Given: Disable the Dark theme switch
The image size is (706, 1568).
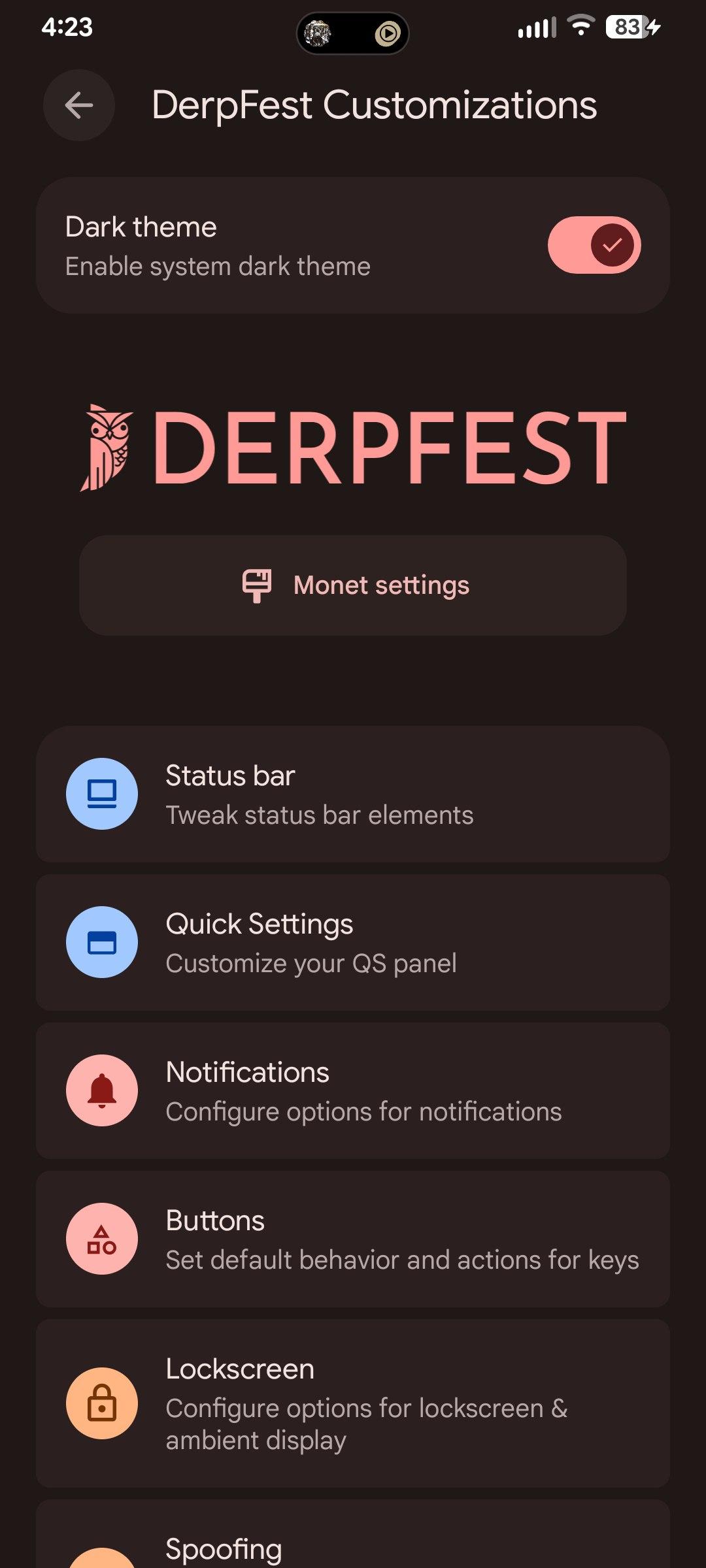Looking at the screenshot, I should coord(594,245).
